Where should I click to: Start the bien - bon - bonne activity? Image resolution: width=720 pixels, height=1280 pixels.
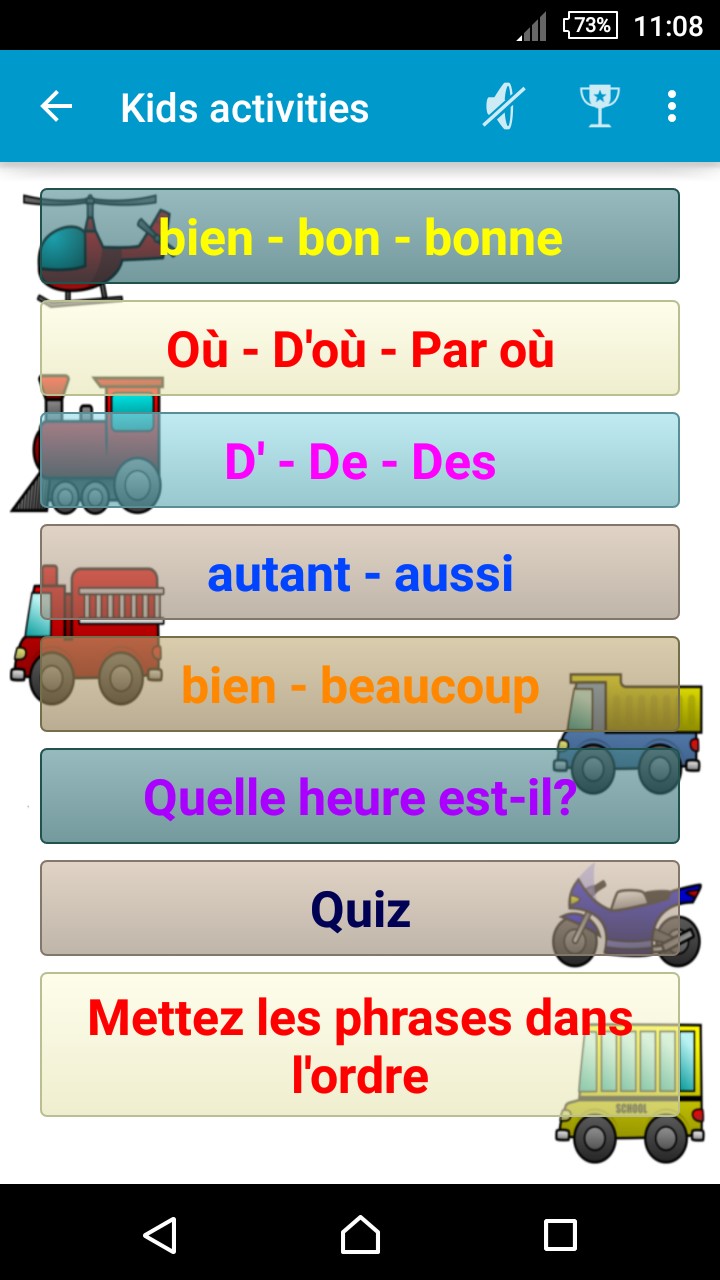(360, 237)
